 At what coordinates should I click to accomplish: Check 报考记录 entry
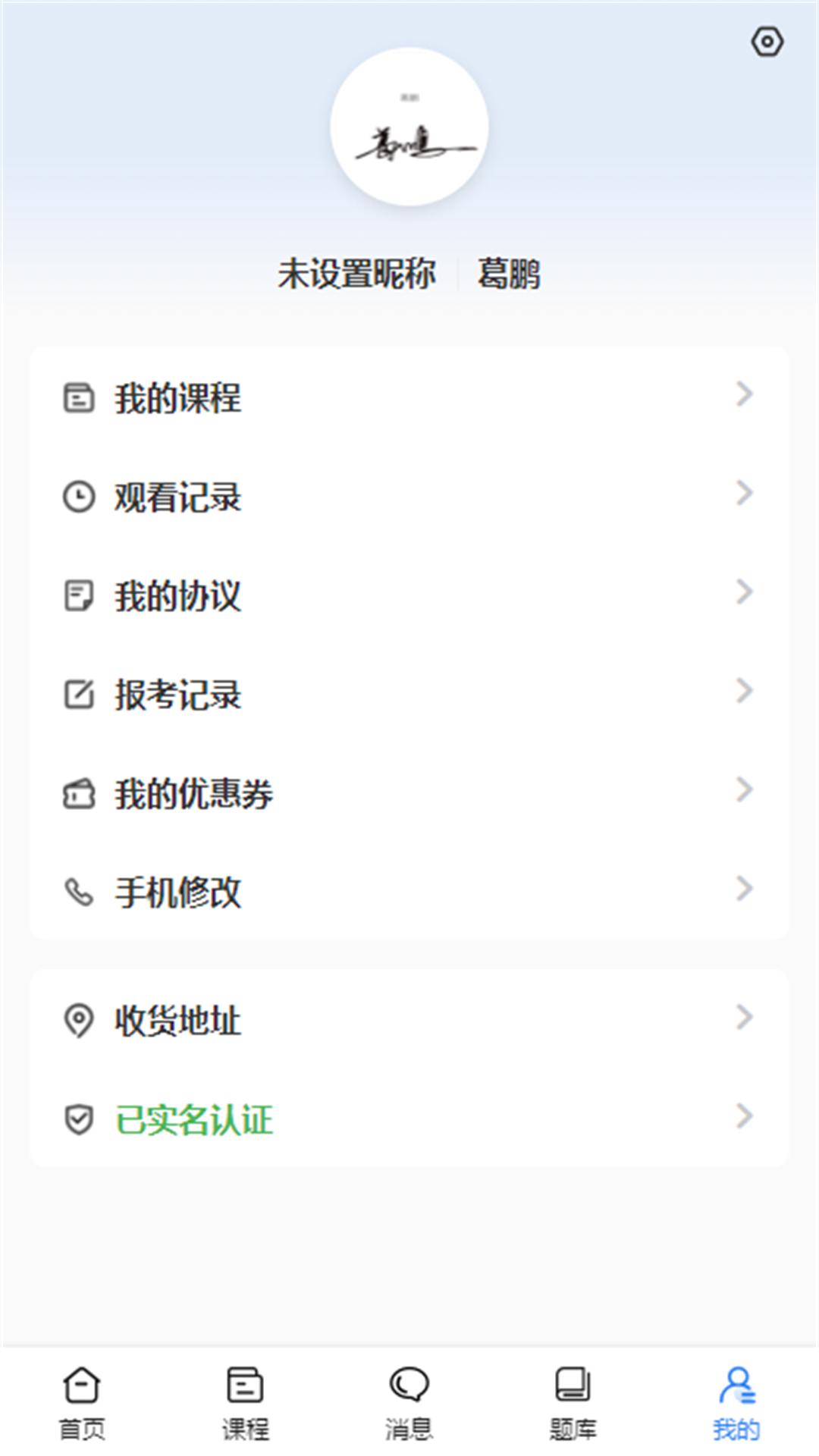click(x=409, y=694)
